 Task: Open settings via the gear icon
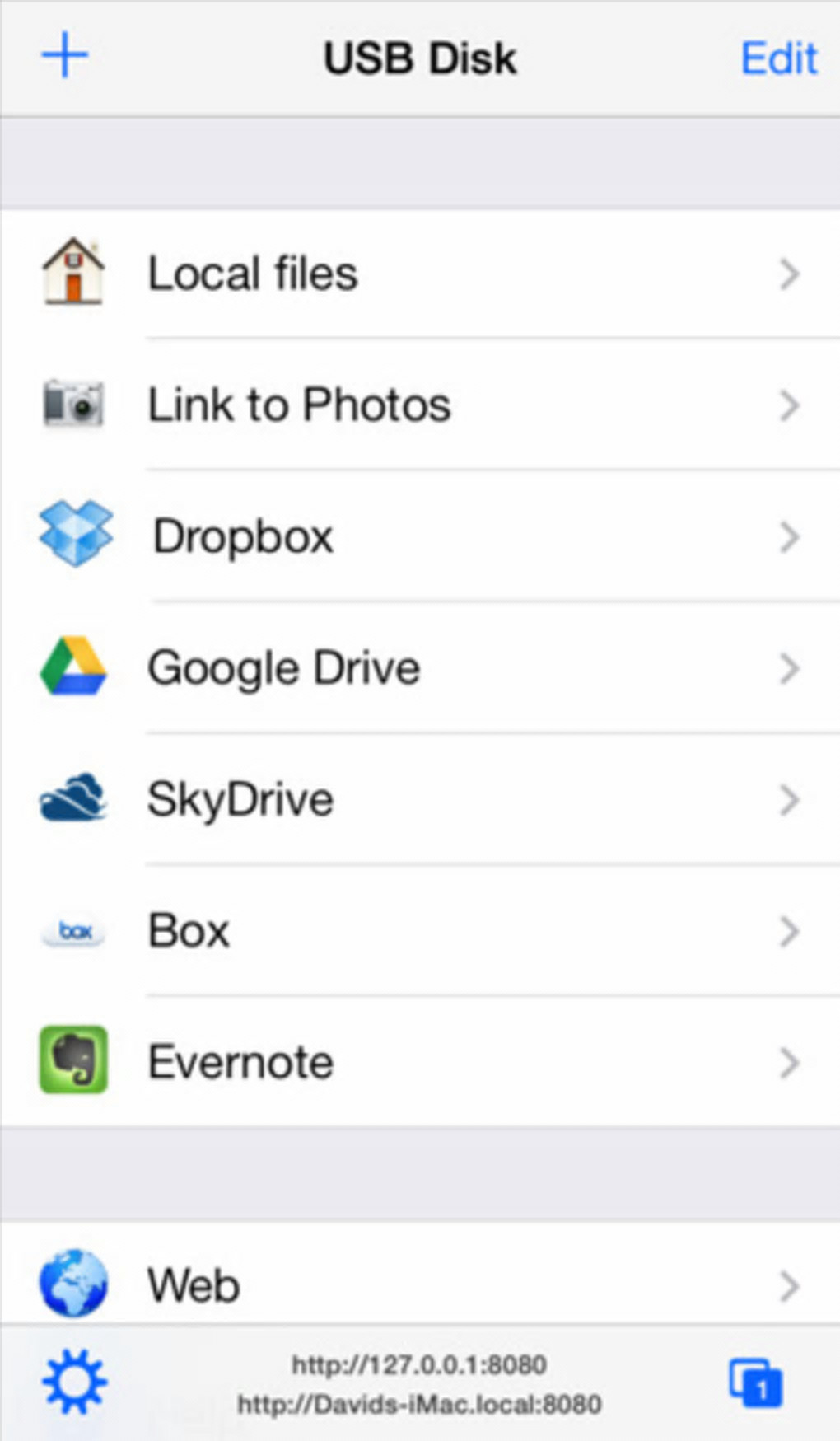tap(74, 1382)
